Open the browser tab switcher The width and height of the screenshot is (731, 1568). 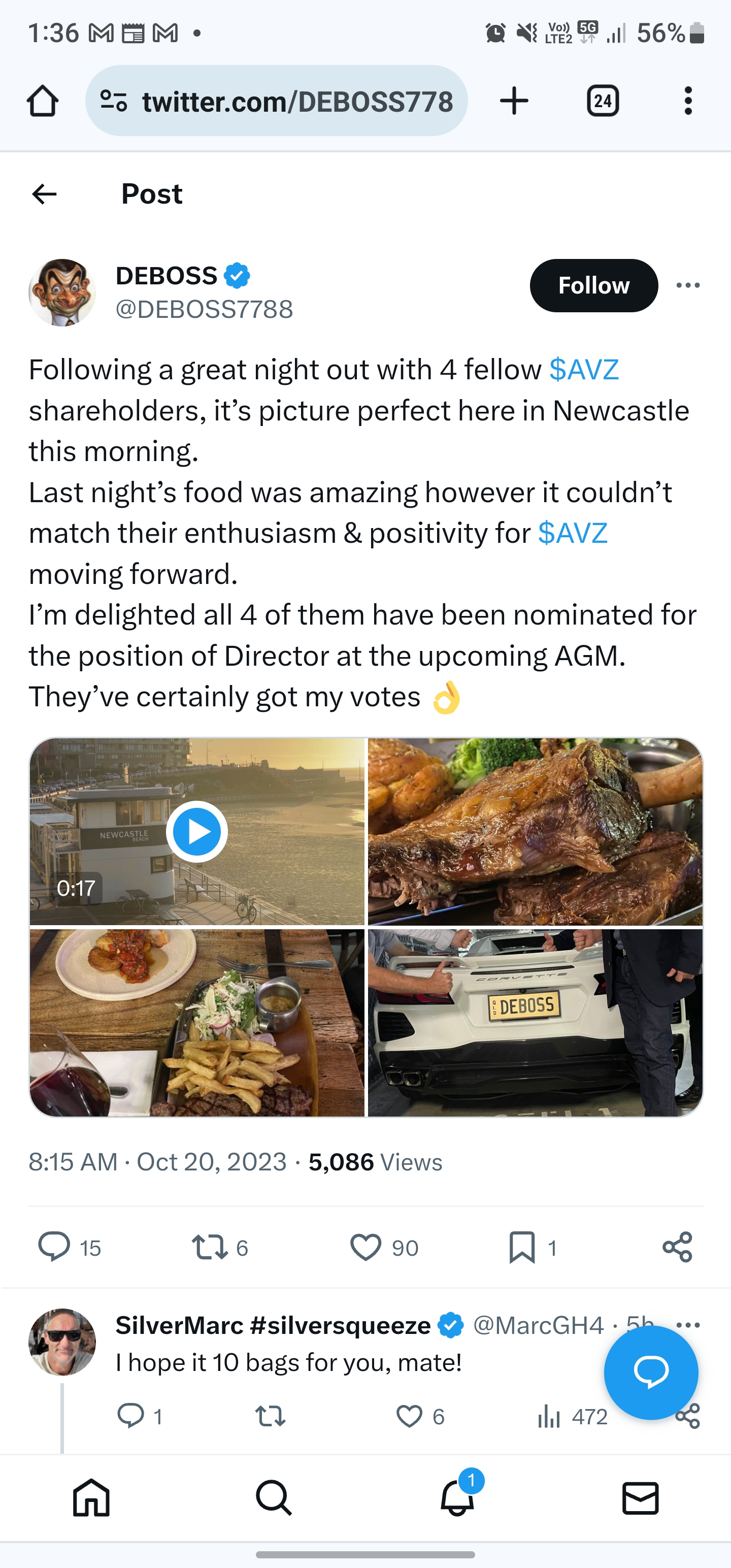tap(603, 101)
